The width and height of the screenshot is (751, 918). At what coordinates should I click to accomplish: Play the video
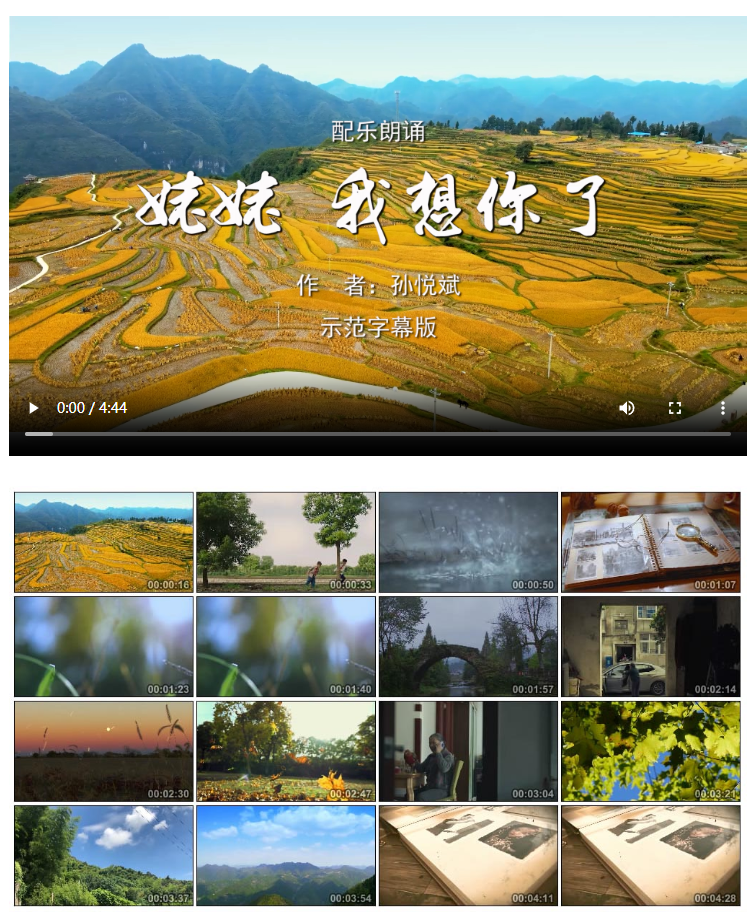(34, 408)
